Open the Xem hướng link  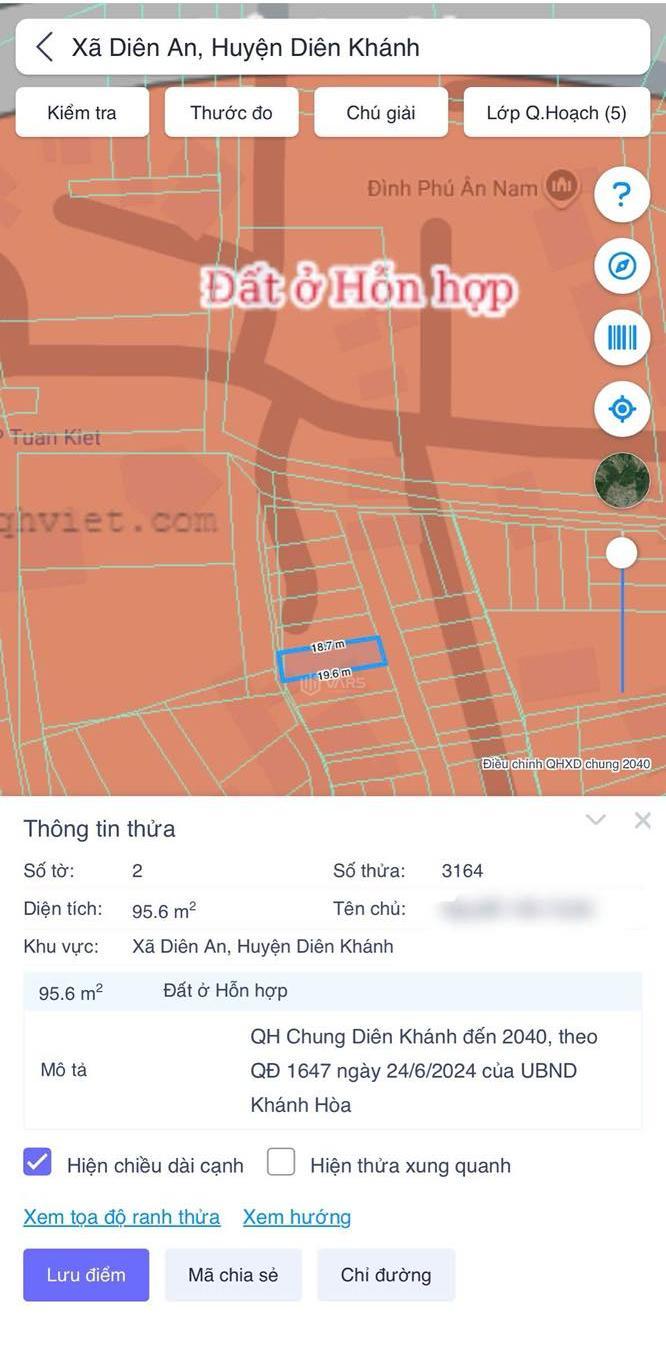coord(297,1217)
